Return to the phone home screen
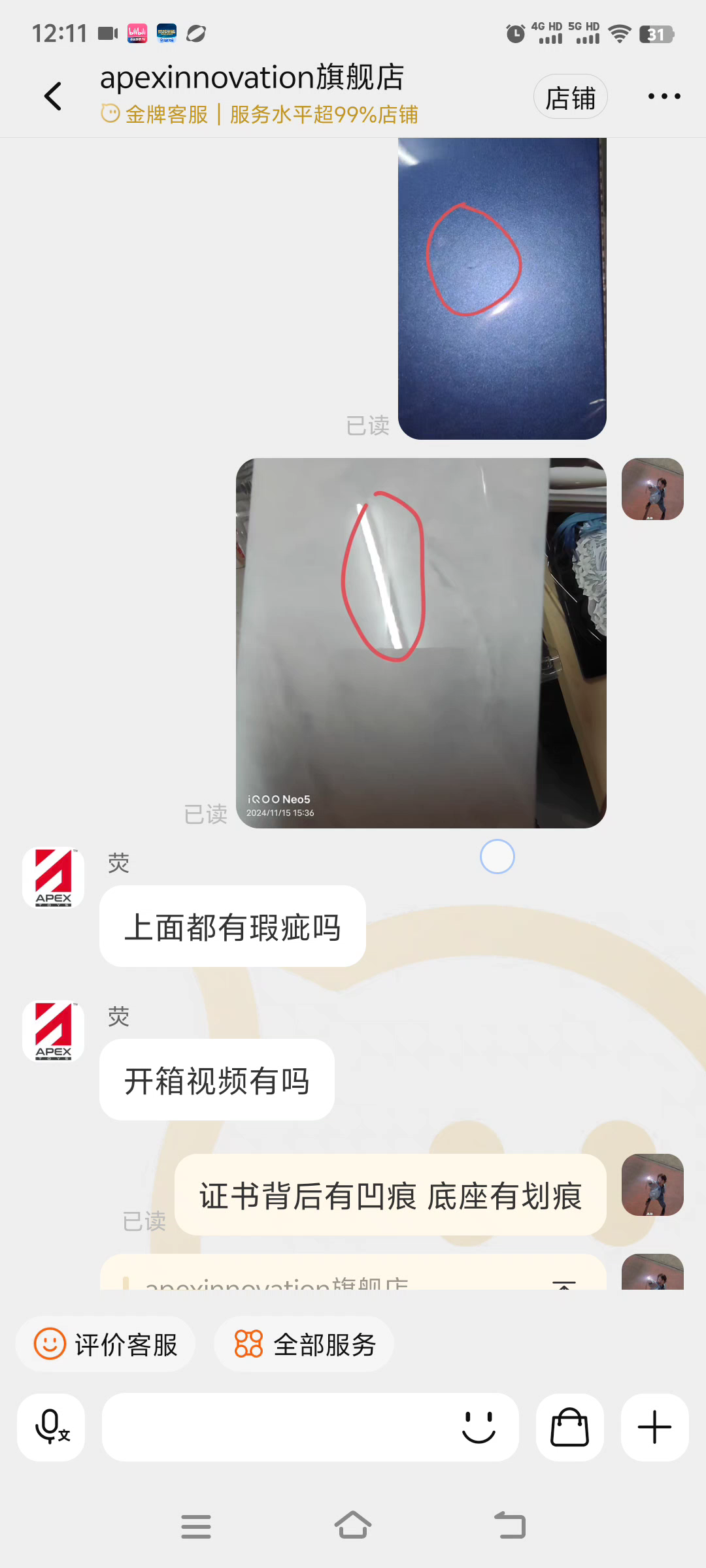Image resolution: width=706 pixels, height=1568 pixels. tap(353, 1526)
